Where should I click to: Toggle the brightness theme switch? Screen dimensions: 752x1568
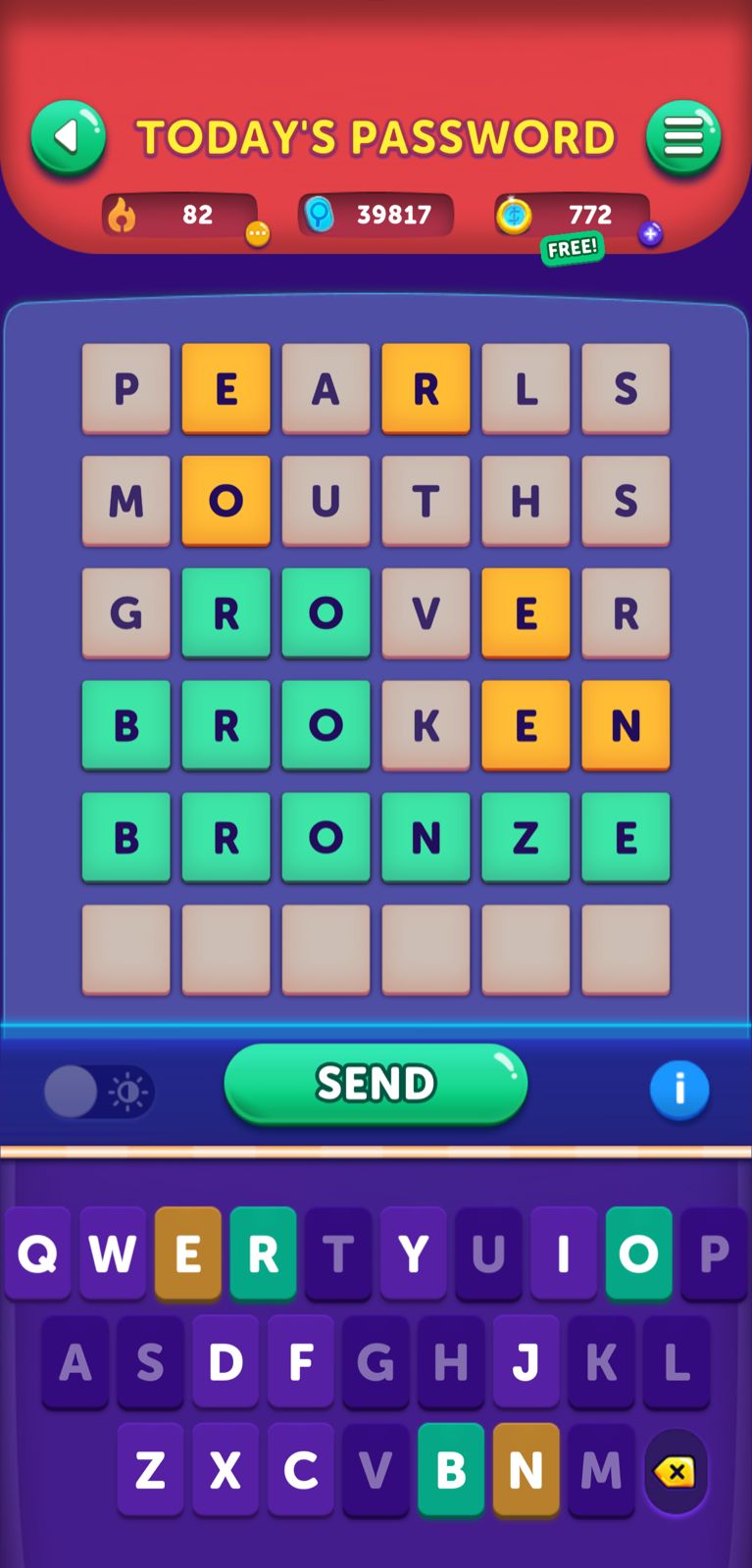coord(99,1092)
